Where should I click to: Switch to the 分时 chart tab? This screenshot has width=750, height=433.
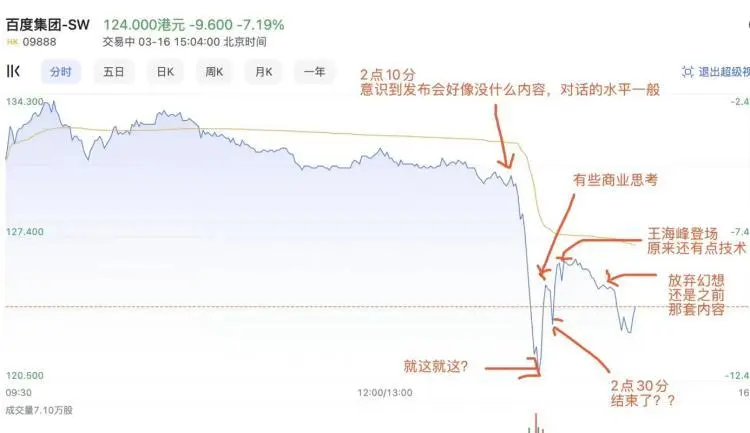point(61,72)
